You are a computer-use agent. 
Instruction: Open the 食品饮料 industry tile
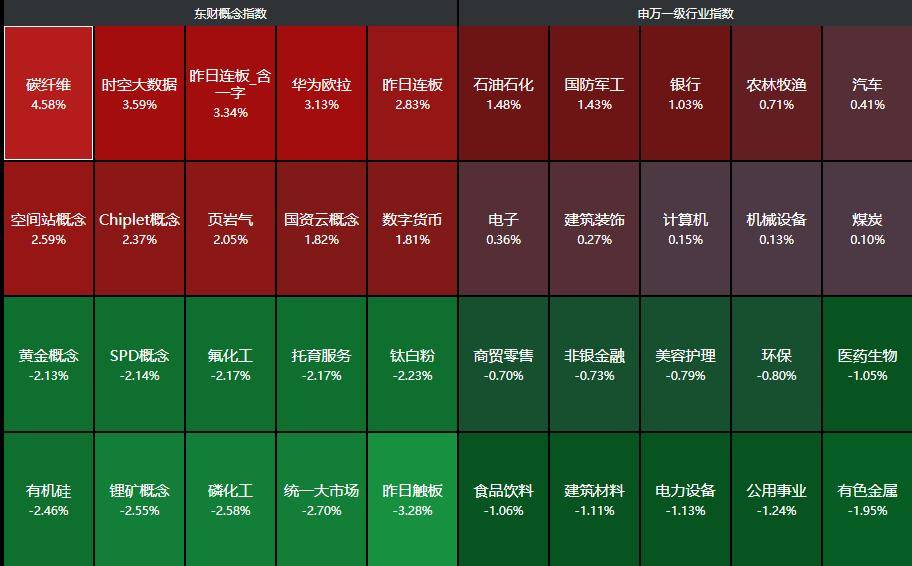503,499
